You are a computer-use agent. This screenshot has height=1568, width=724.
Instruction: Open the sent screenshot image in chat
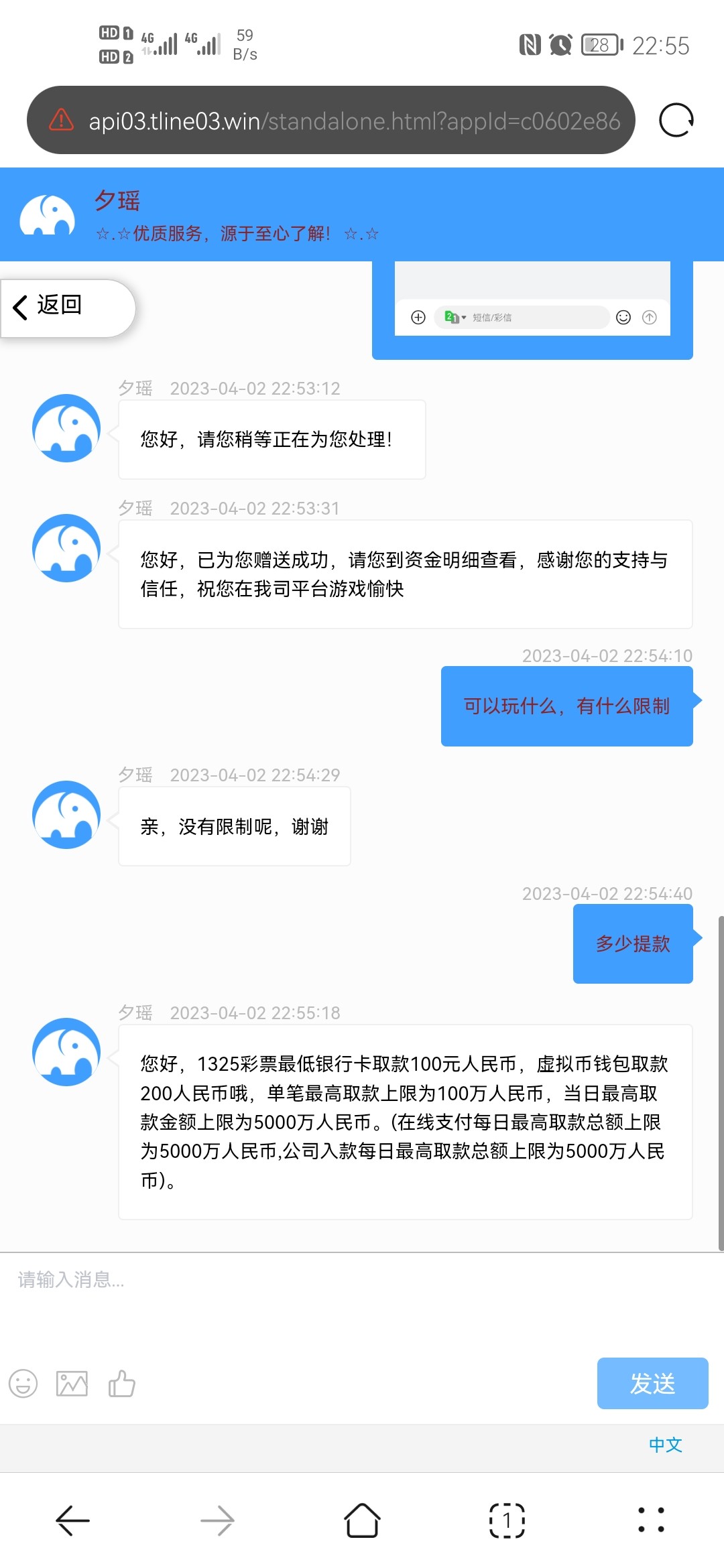[x=532, y=310]
